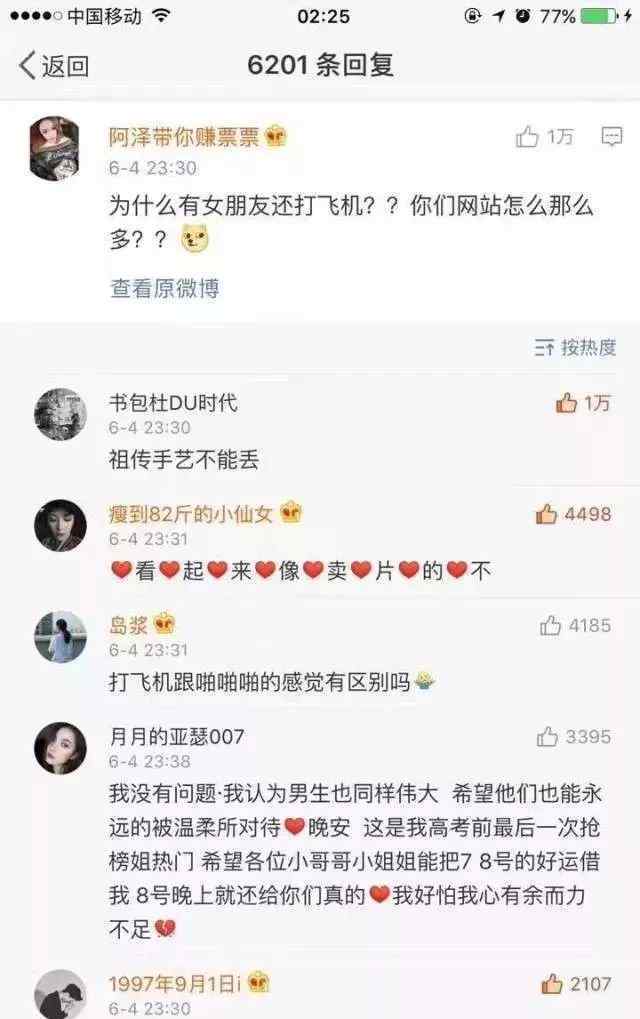Screen dimensions: 640x1019
Task: Open 查看原微博 link
Action: click(164, 288)
